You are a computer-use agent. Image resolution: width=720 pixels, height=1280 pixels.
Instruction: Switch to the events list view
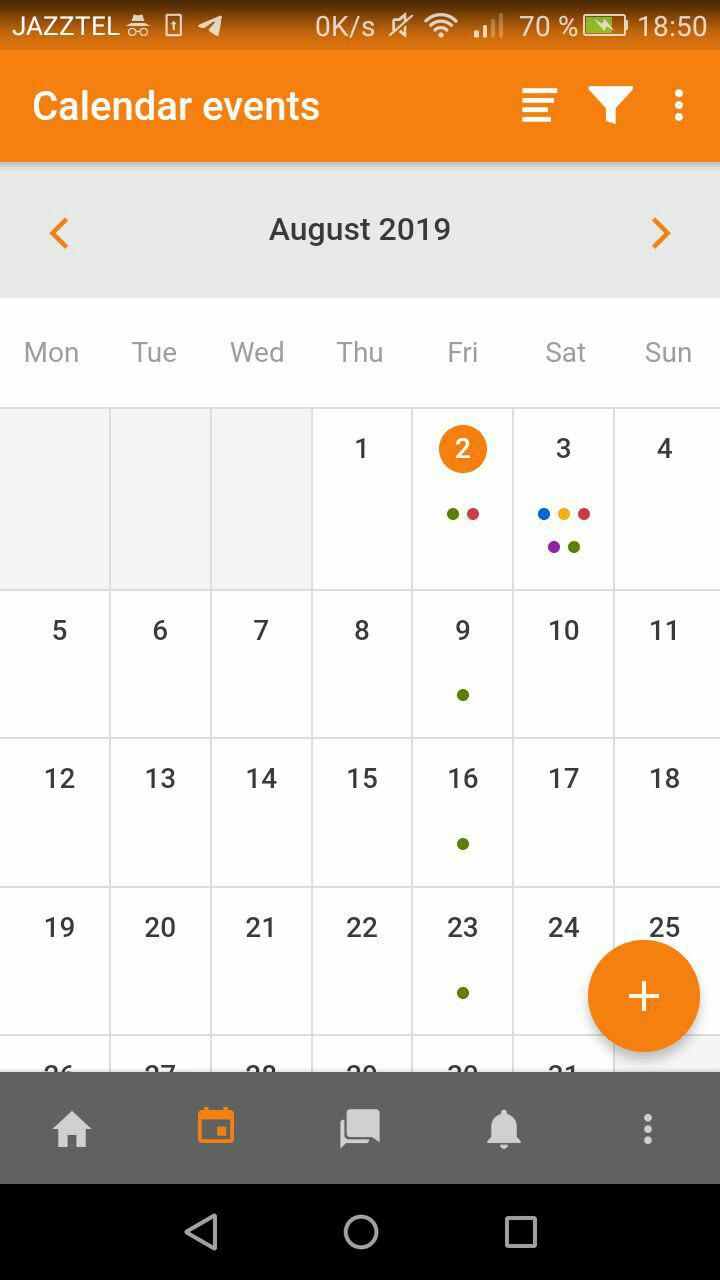538,105
